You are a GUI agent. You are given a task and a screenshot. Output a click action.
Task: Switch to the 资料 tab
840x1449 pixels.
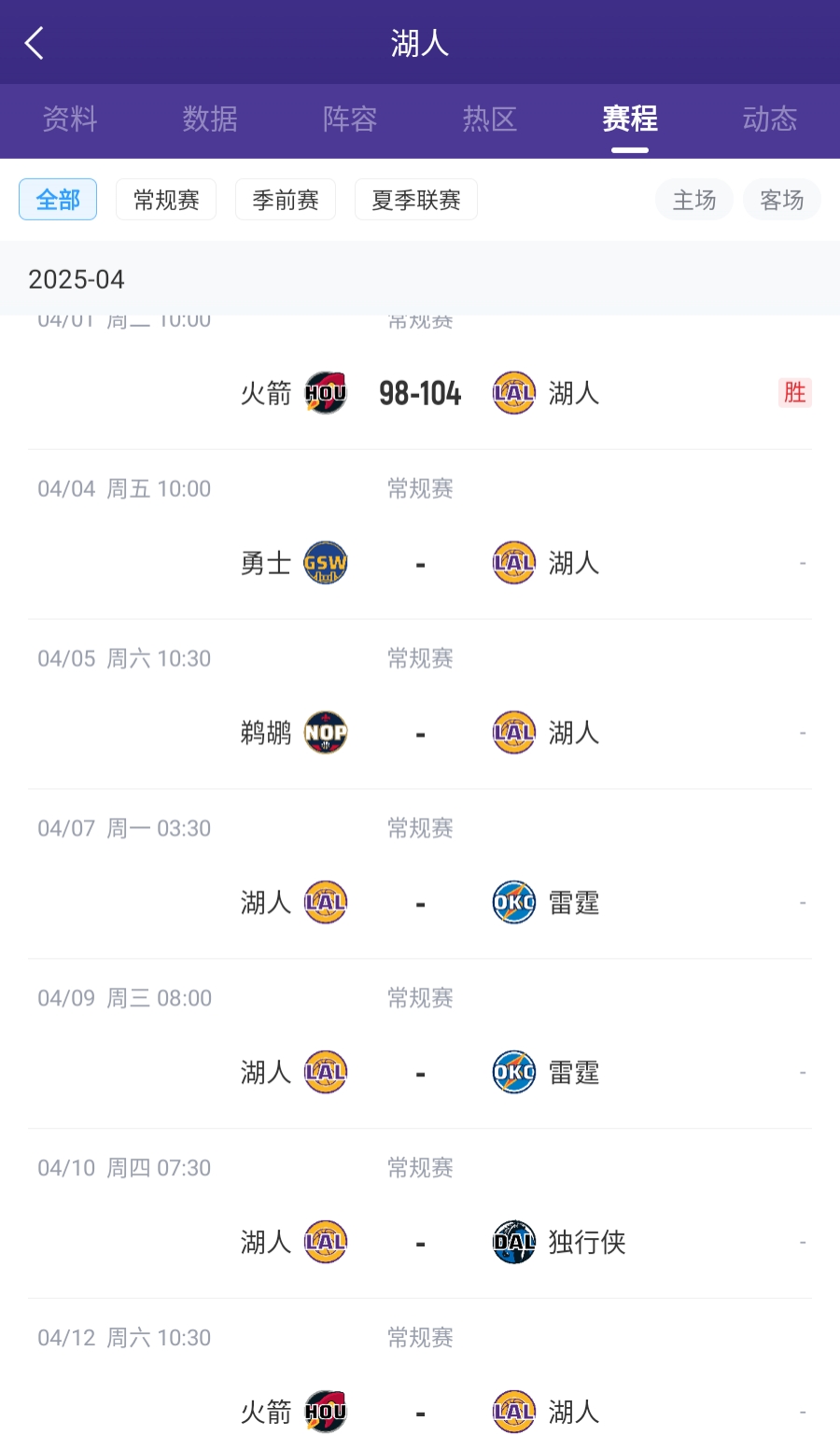coord(70,120)
